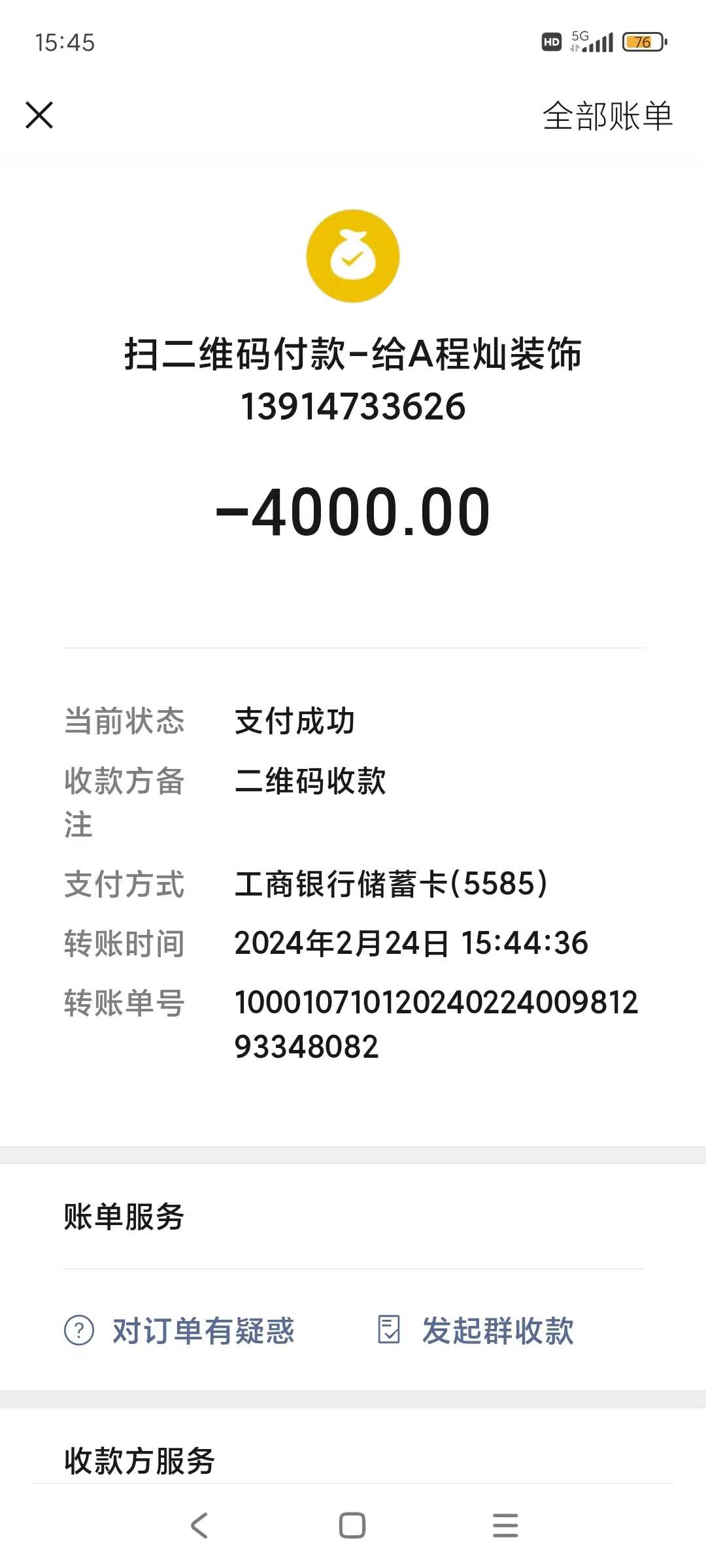Open 全部账单 all bills

607,116
